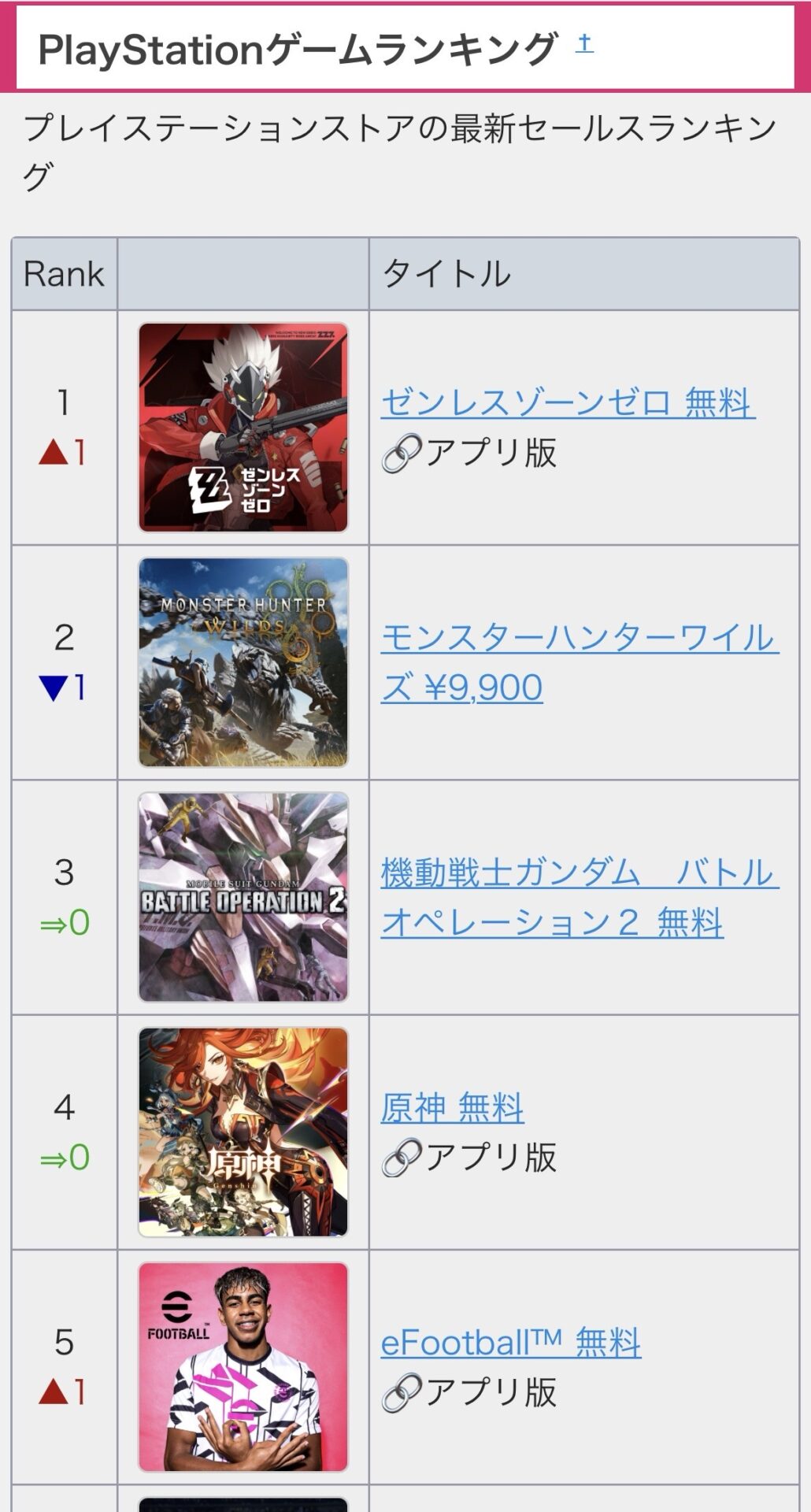811x1512 pixels.
Task: Open アプリ版 link under eFootball™
Action: click(470, 1392)
